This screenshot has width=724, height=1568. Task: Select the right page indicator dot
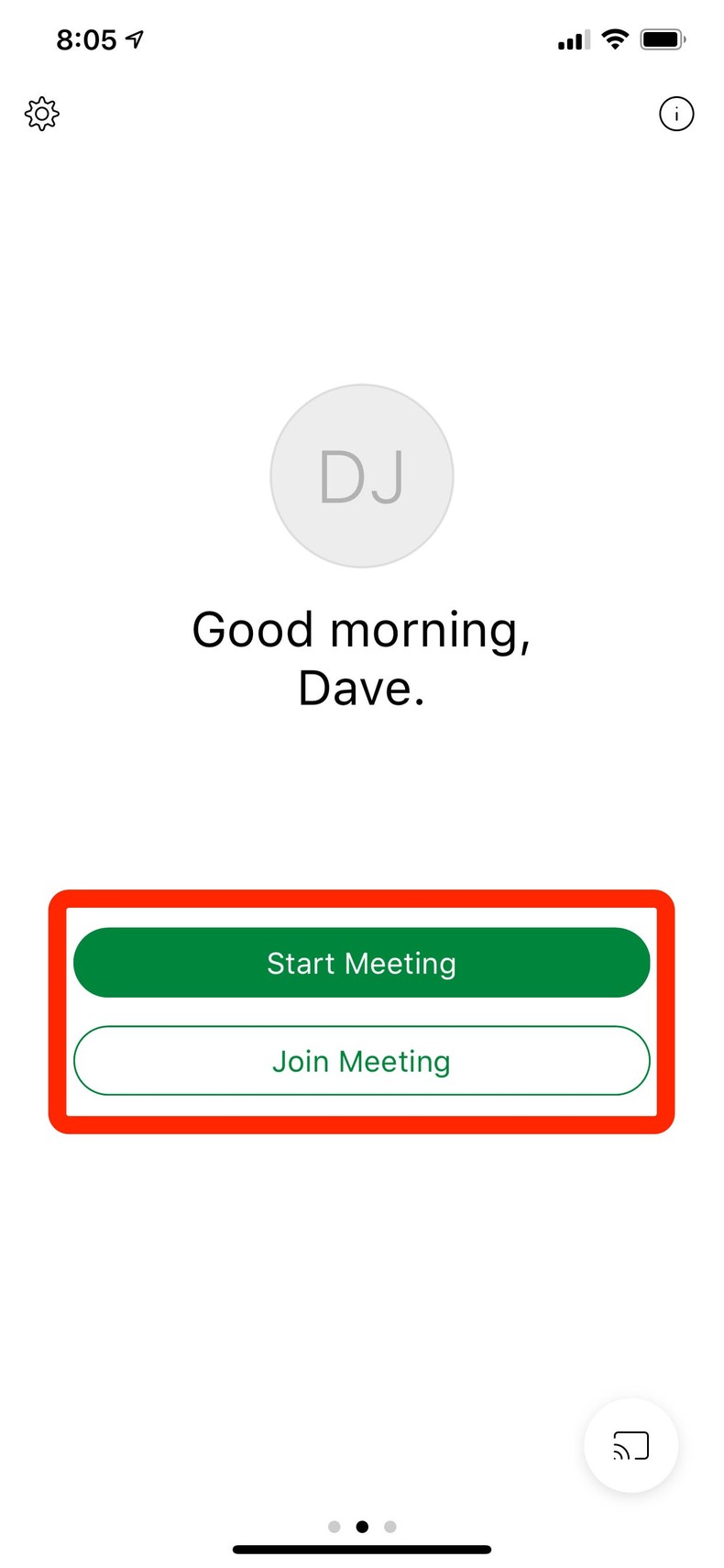click(x=389, y=1526)
